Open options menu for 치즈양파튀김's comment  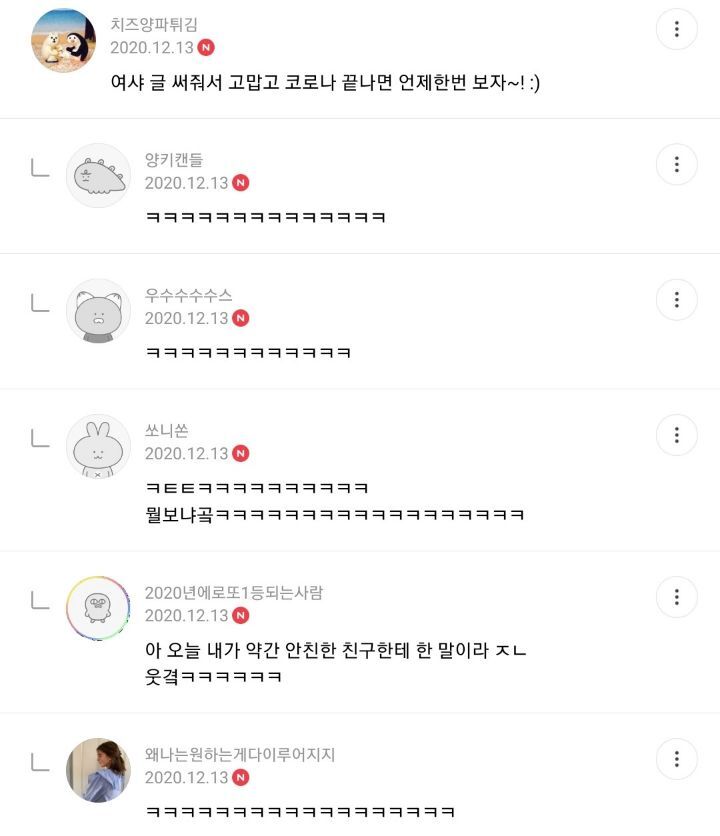[x=677, y=29]
